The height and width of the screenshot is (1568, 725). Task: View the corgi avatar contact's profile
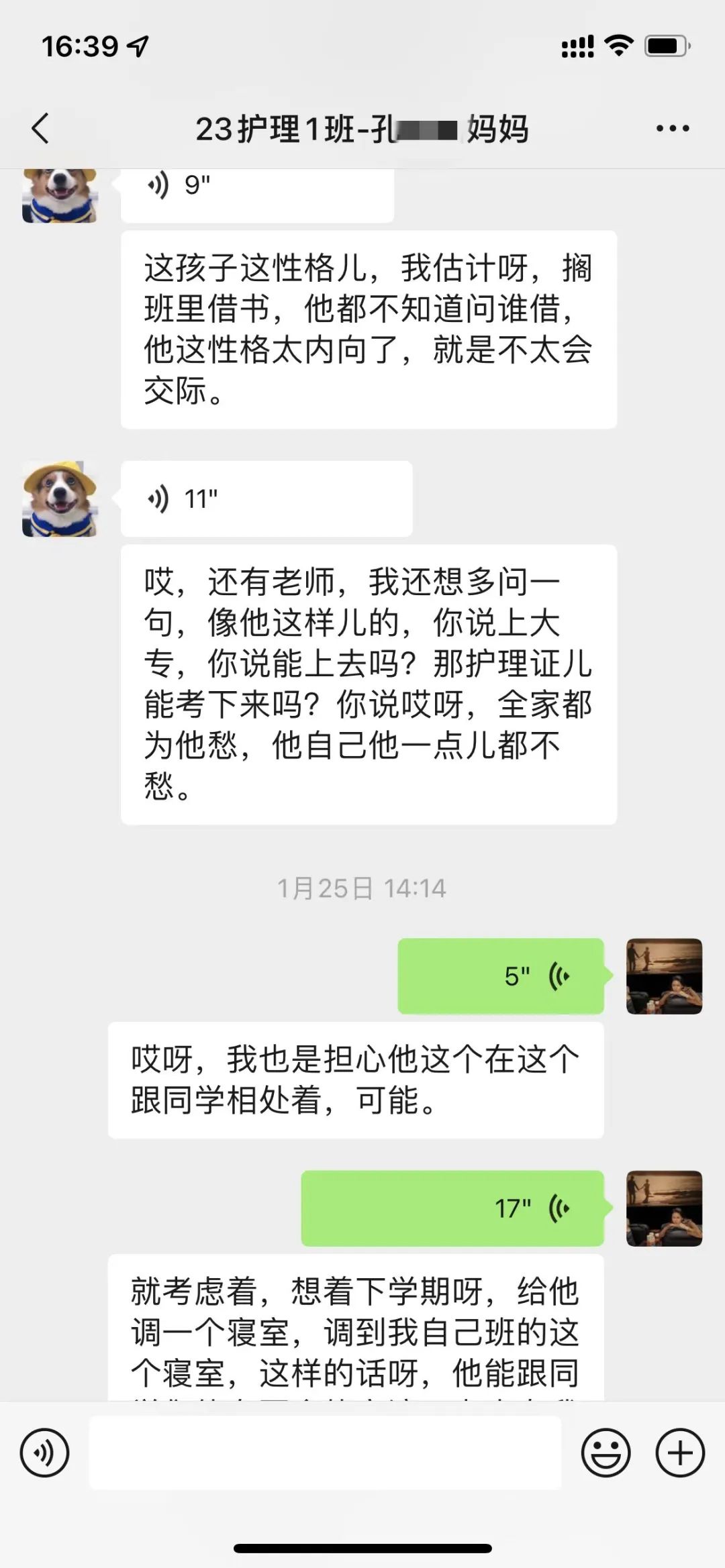click(x=60, y=499)
